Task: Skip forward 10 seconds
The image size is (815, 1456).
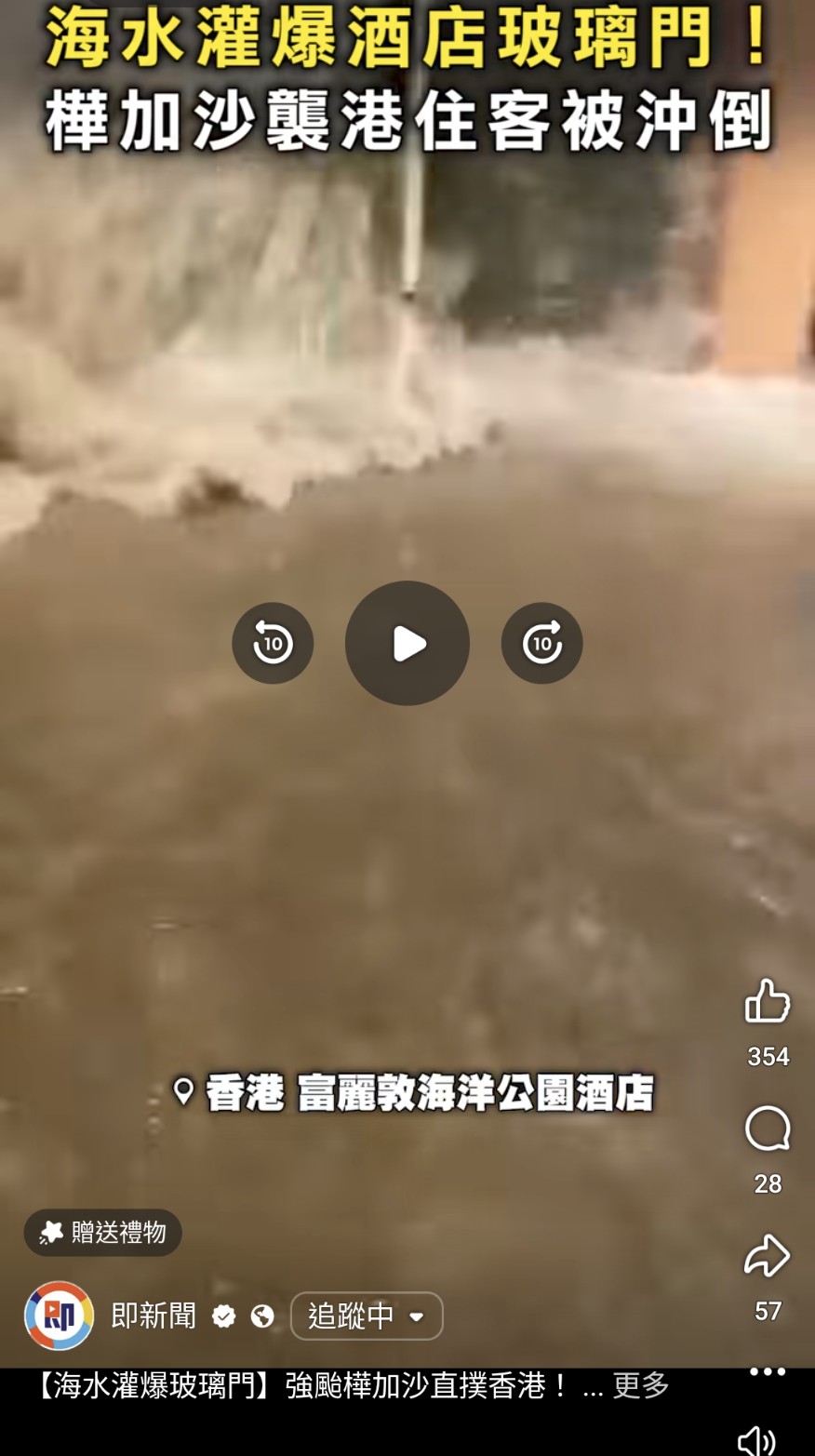Action: [x=541, y=643]
